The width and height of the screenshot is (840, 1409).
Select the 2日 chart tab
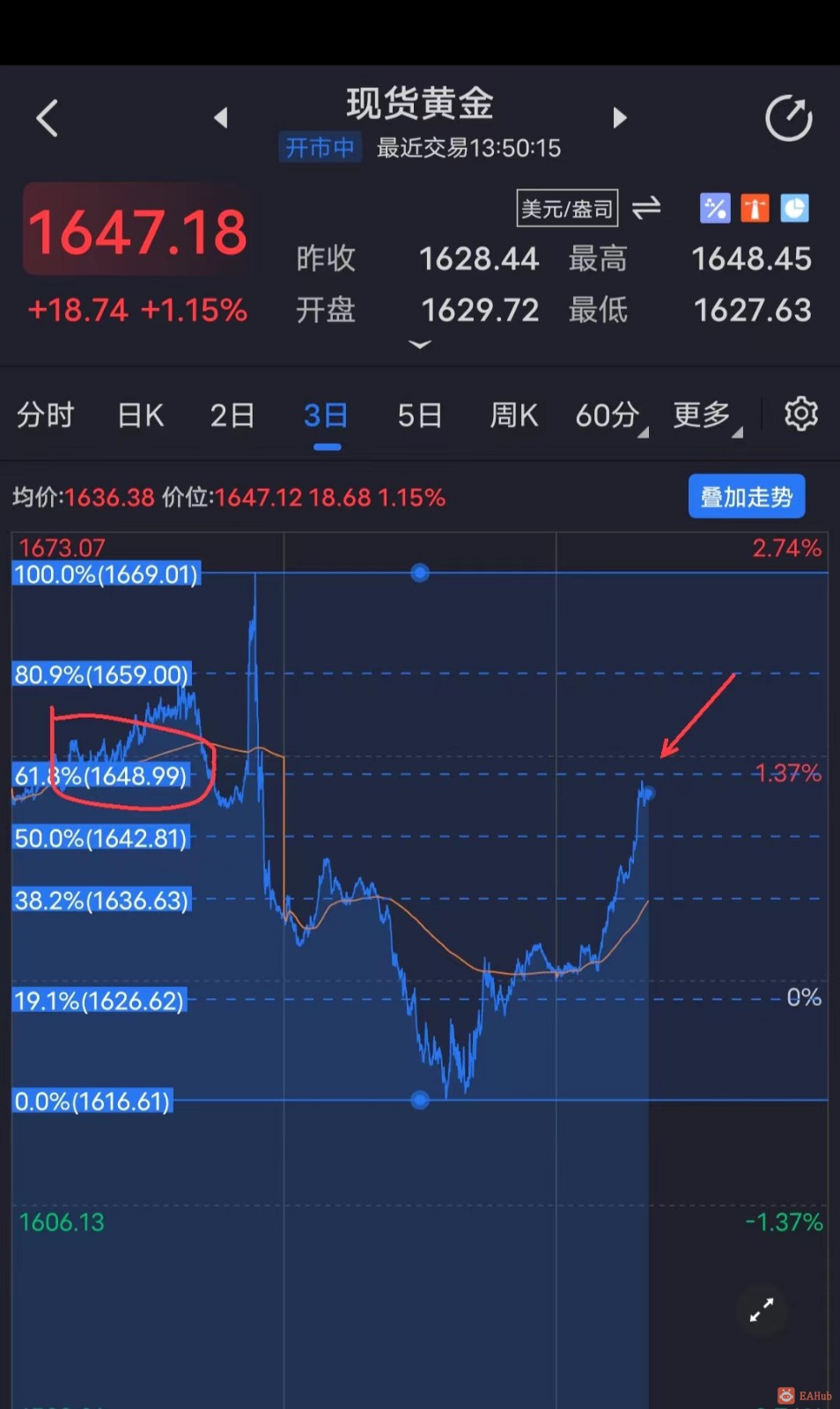(232, 415)
